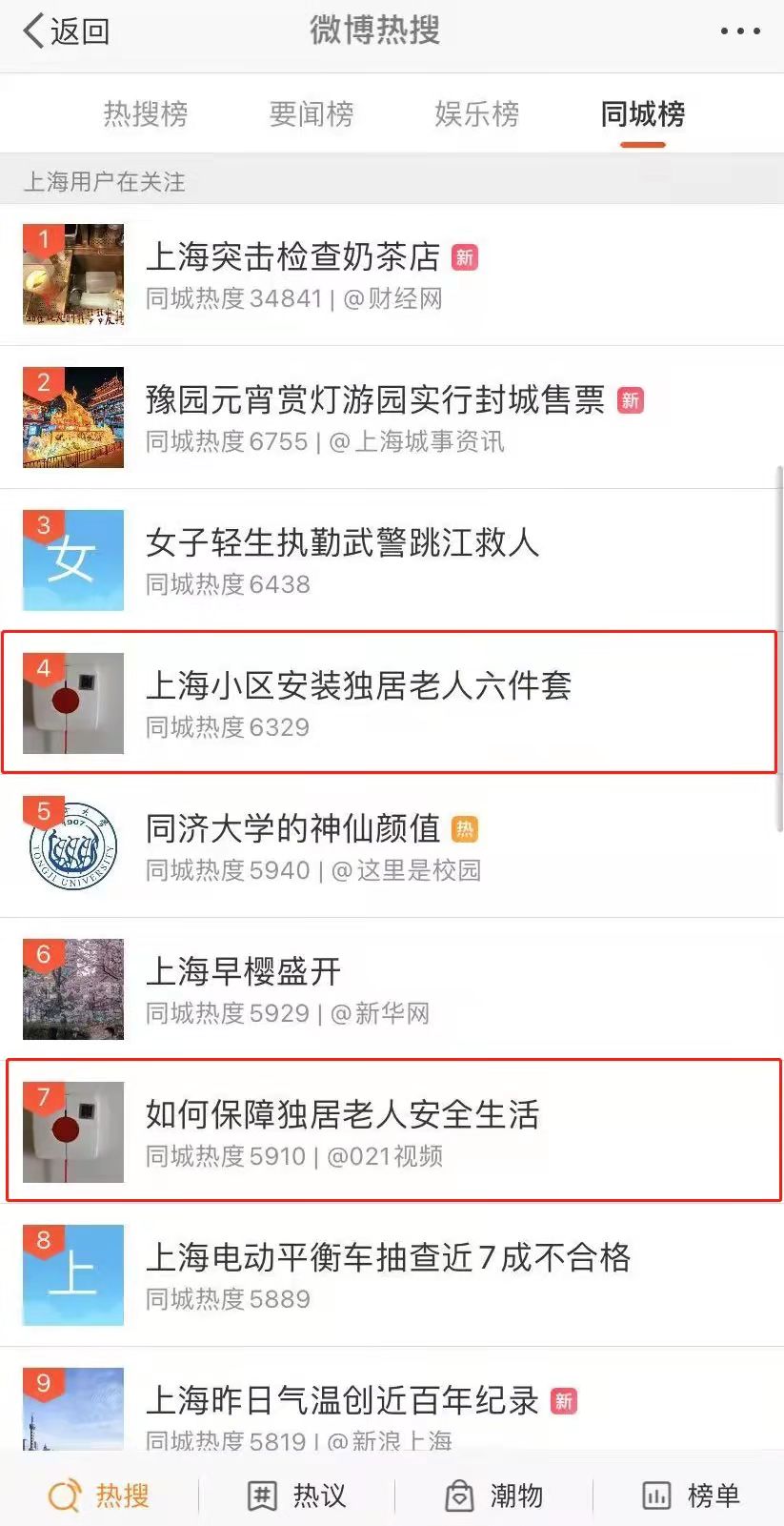784x1526 pixels.
Task: Switch to the 热搜榜 tab
Action: (x=146, y=114)
